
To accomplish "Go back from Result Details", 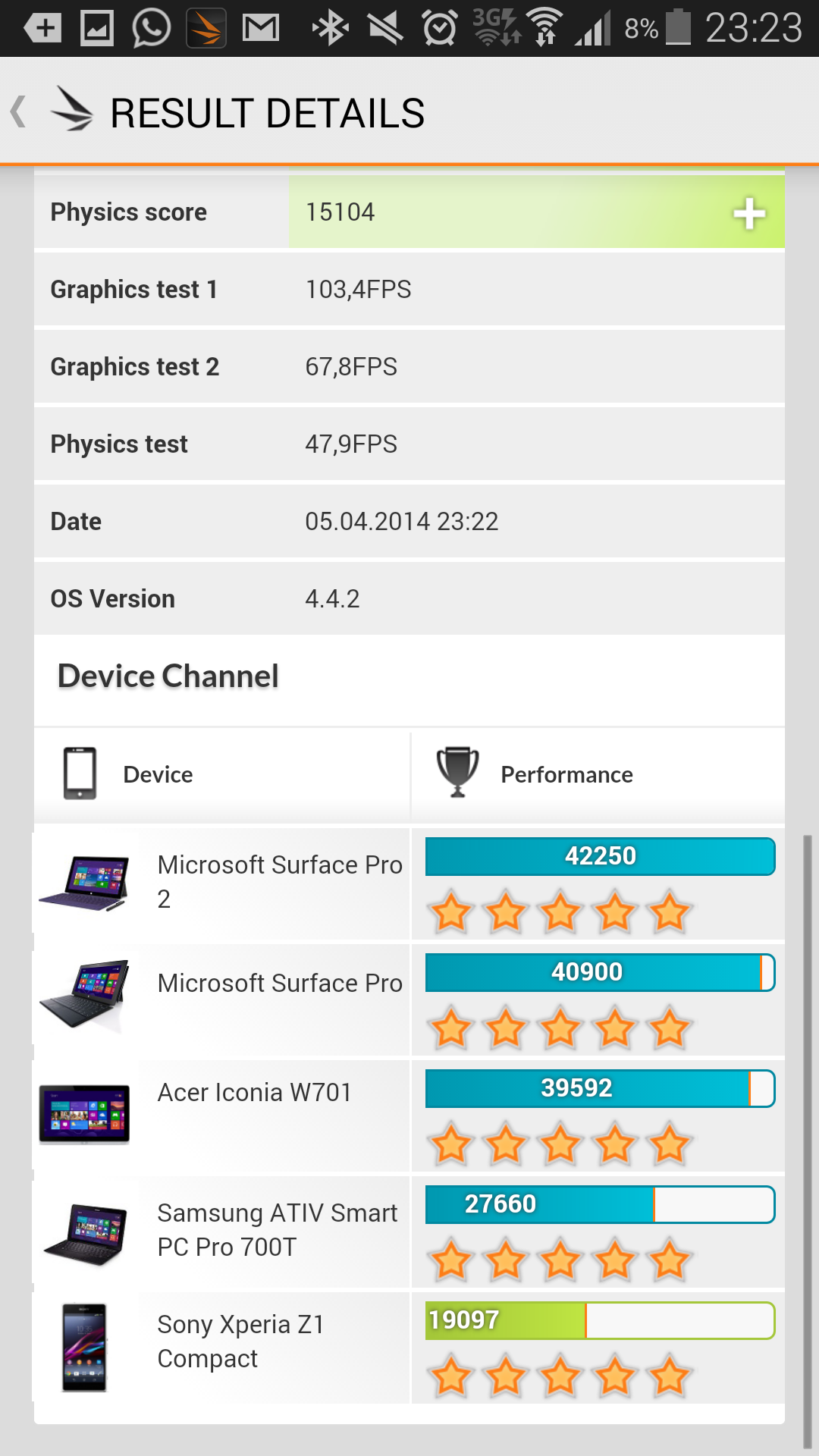I will click(x=20, y=112).
